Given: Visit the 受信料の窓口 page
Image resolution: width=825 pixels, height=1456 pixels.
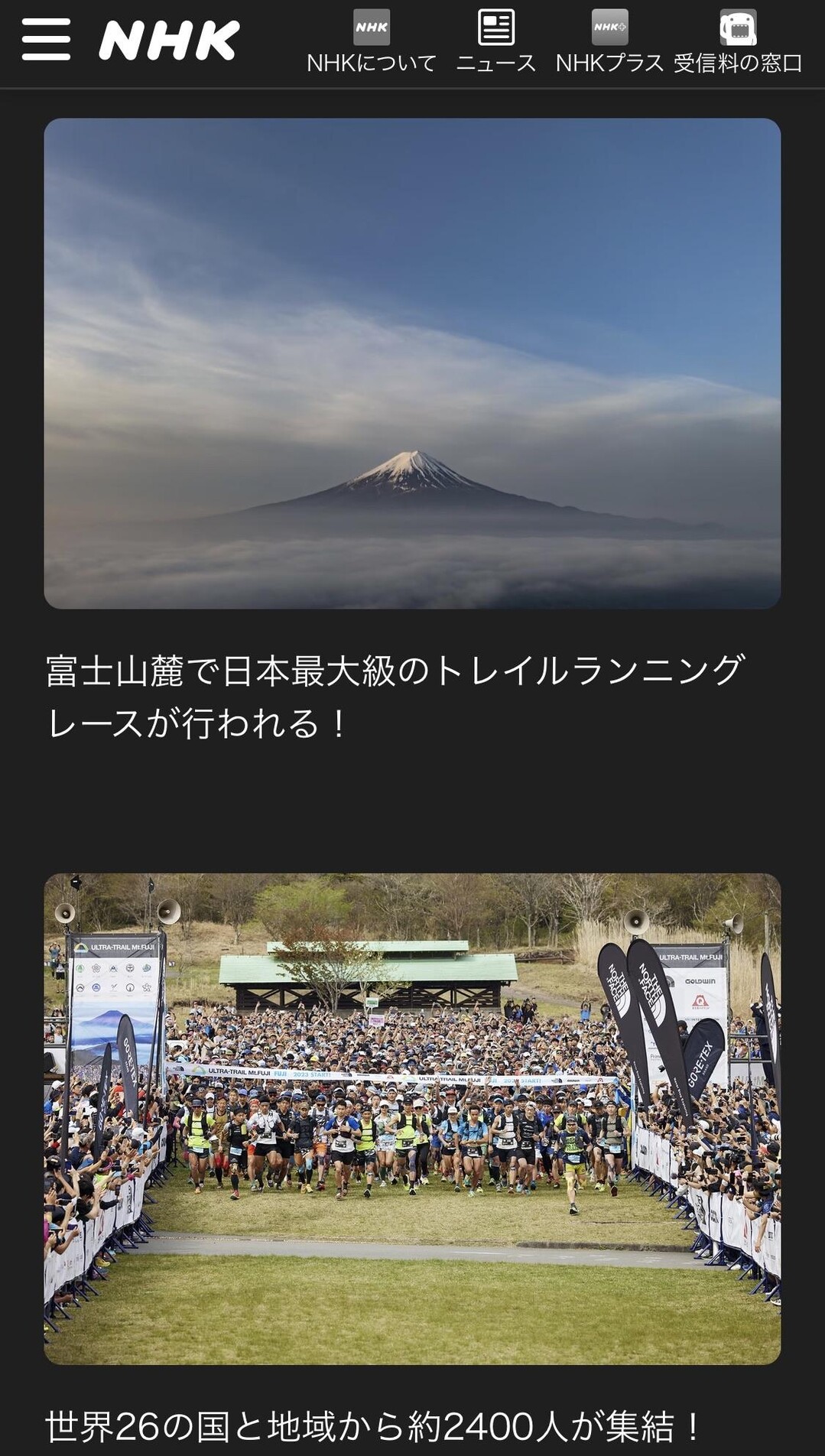Looking at the screenshot, I should point(738,65).
